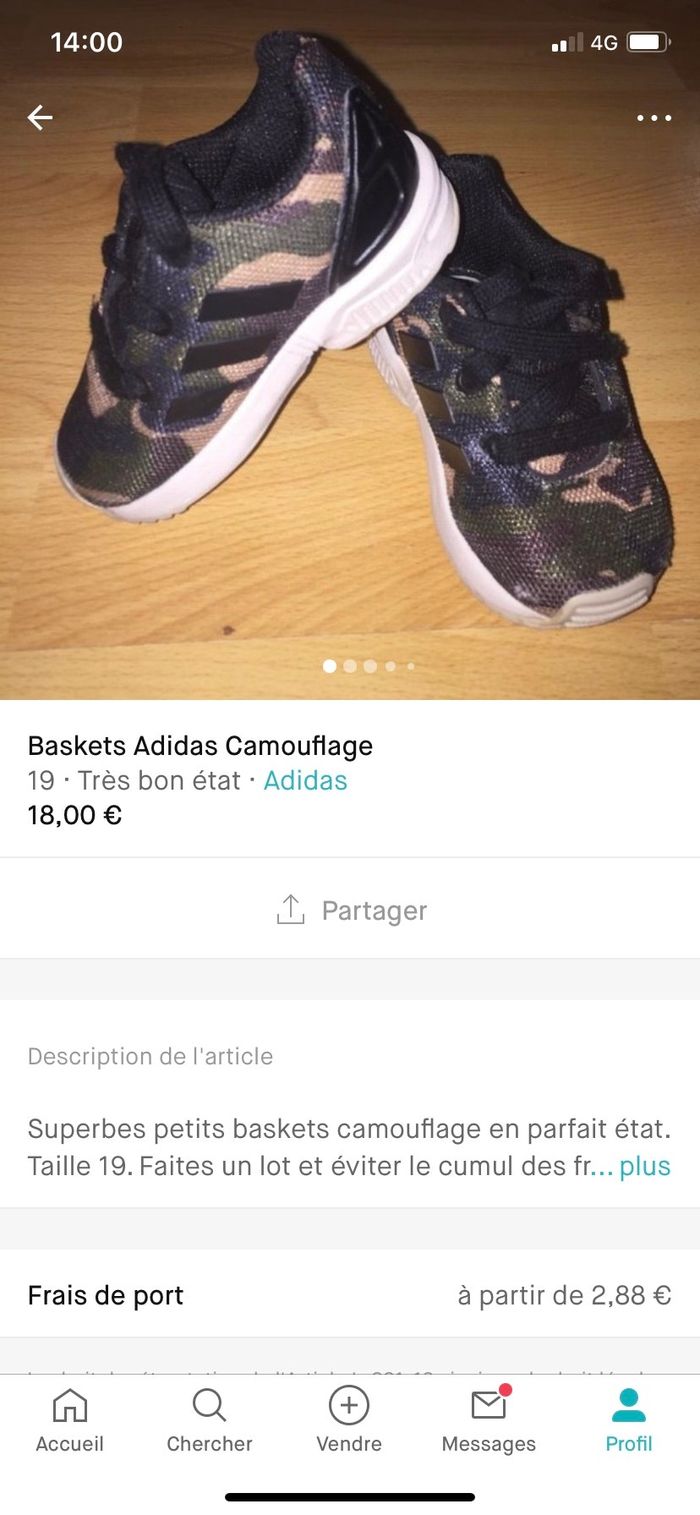Screen dimensions: 700x1515
Task: Expand the description with "plus"
Action: coord(644,1166)
